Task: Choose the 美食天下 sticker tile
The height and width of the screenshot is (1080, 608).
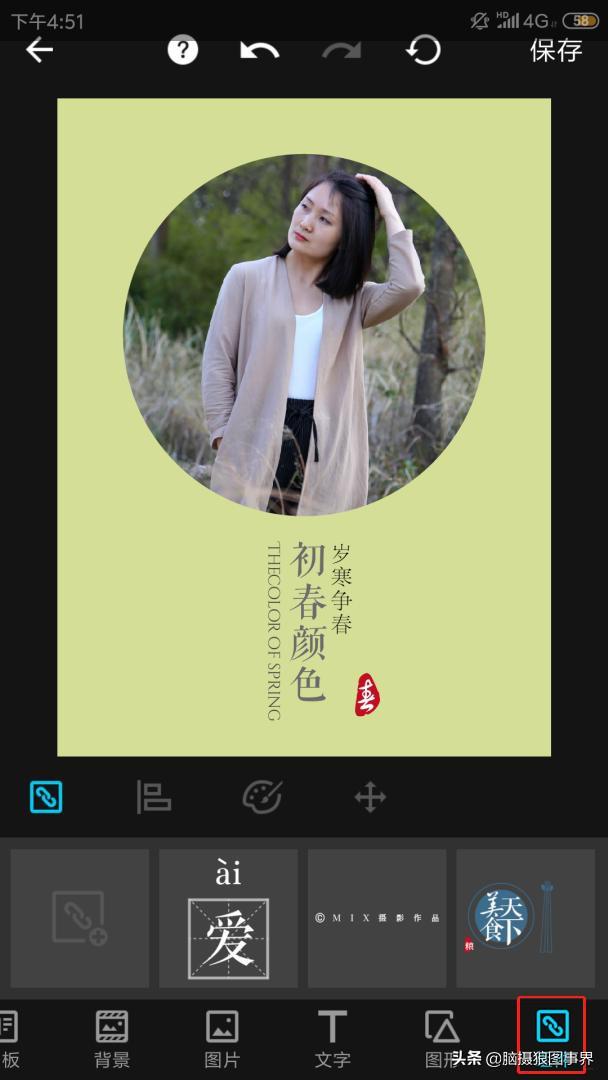Action: click(525, 918)
